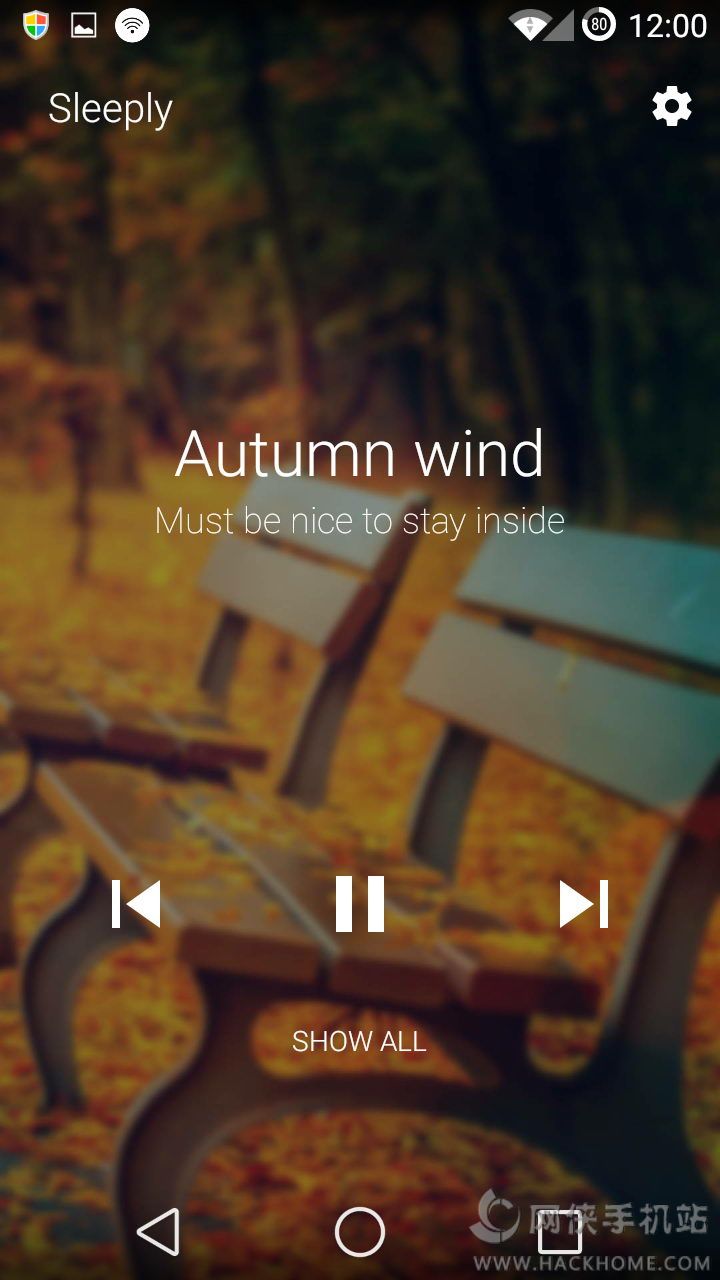Image resolution: width=720 pixels, height=1280 pixels.
Task: Skip to the next sound
Action: click(x=584, y=903)
